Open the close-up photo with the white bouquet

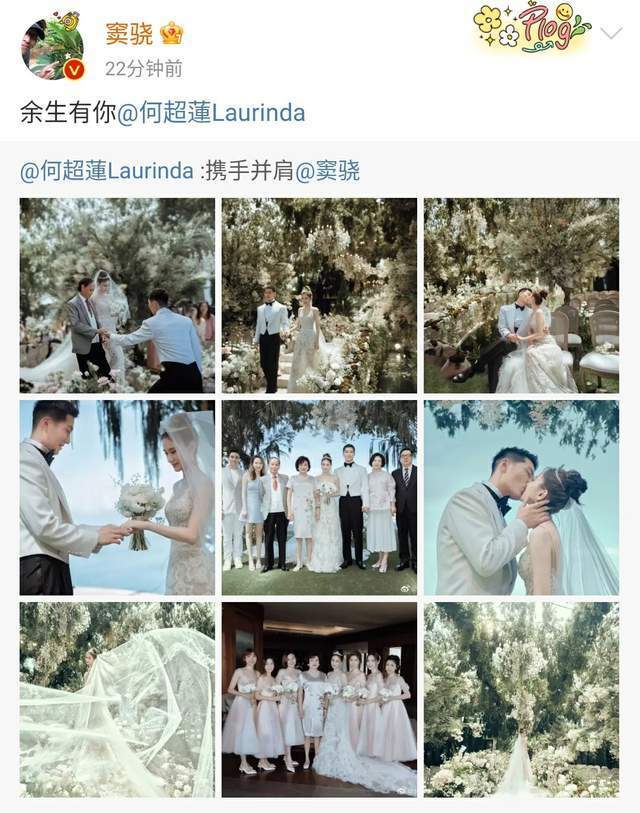point(117,498)
